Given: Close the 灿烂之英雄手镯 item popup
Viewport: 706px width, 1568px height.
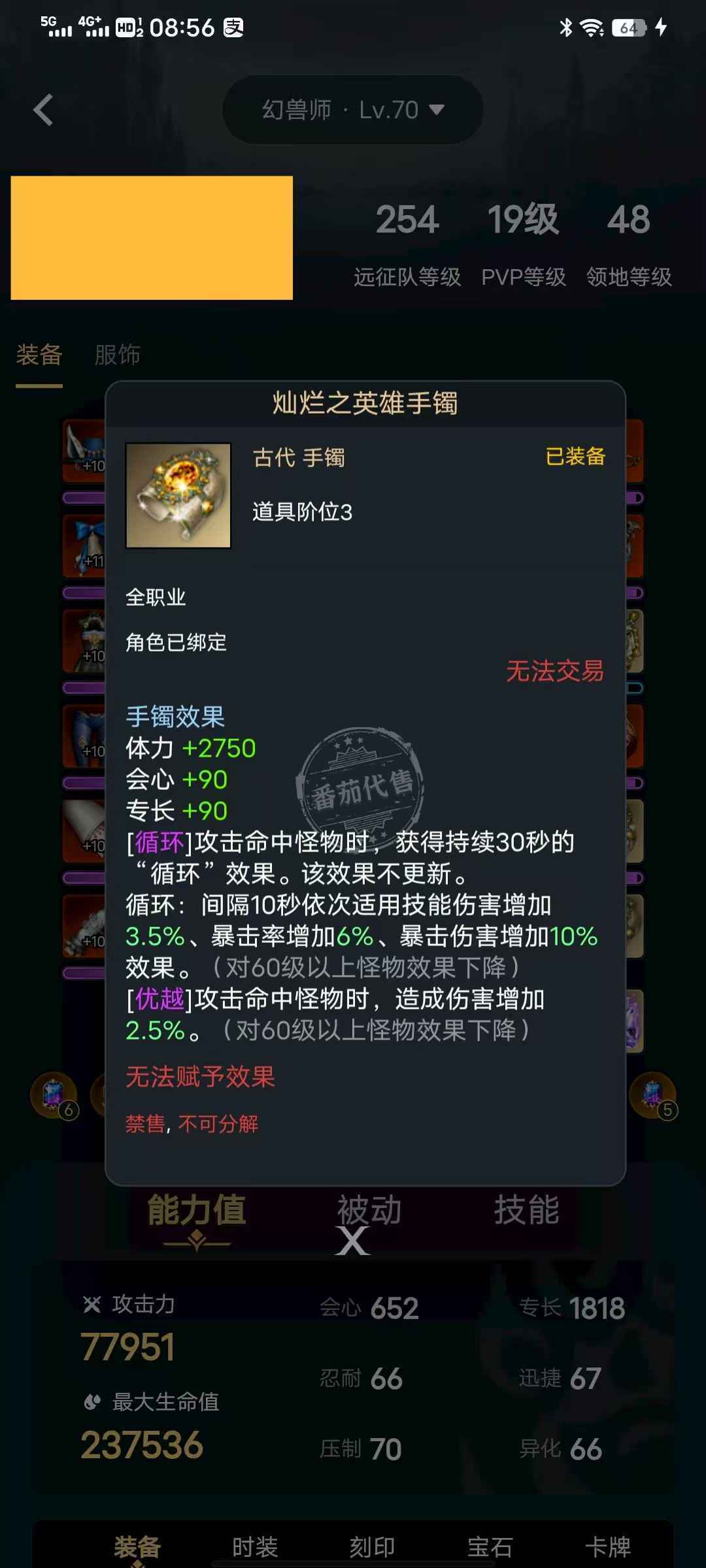Looking at the screenshot, I should click(353, 1240).
